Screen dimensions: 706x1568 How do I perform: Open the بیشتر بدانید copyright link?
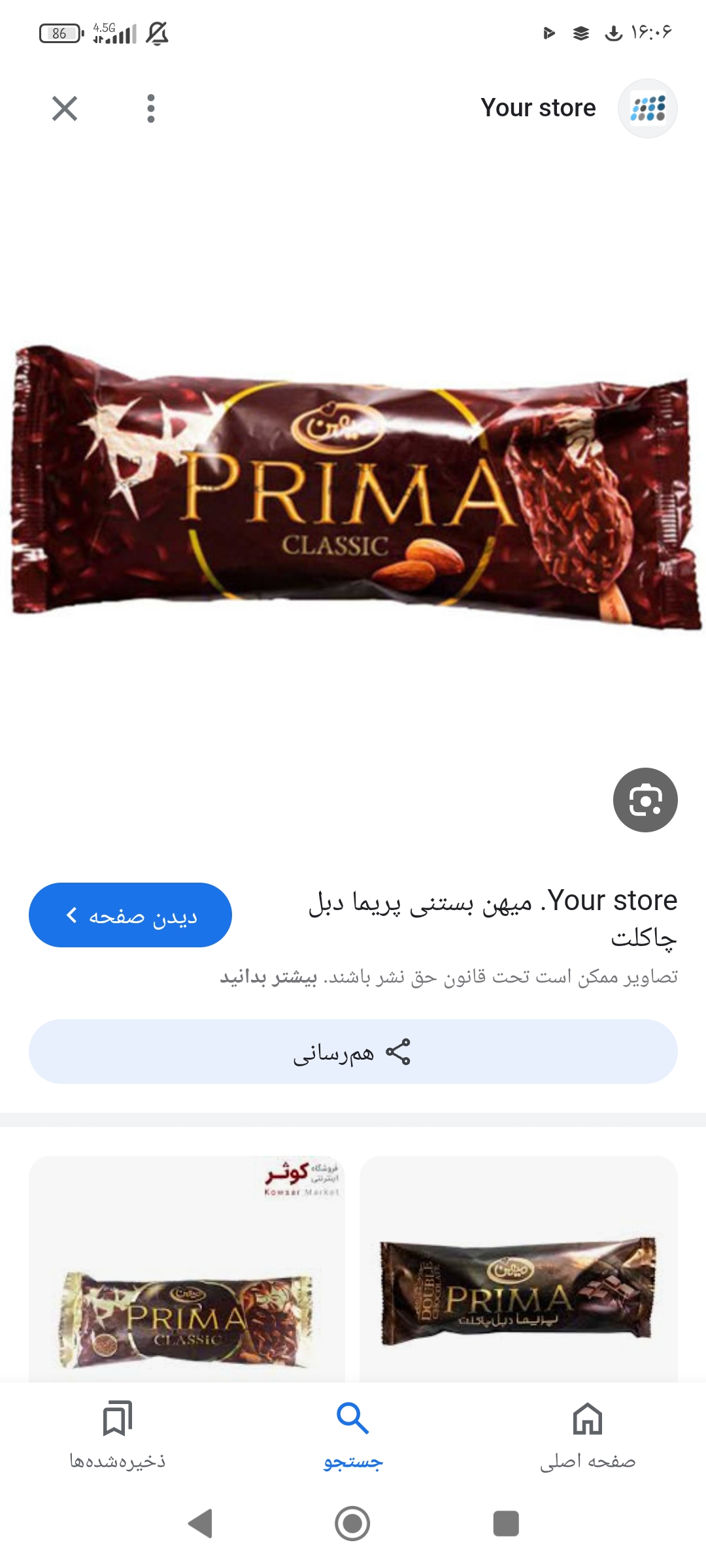coord(269,977)
